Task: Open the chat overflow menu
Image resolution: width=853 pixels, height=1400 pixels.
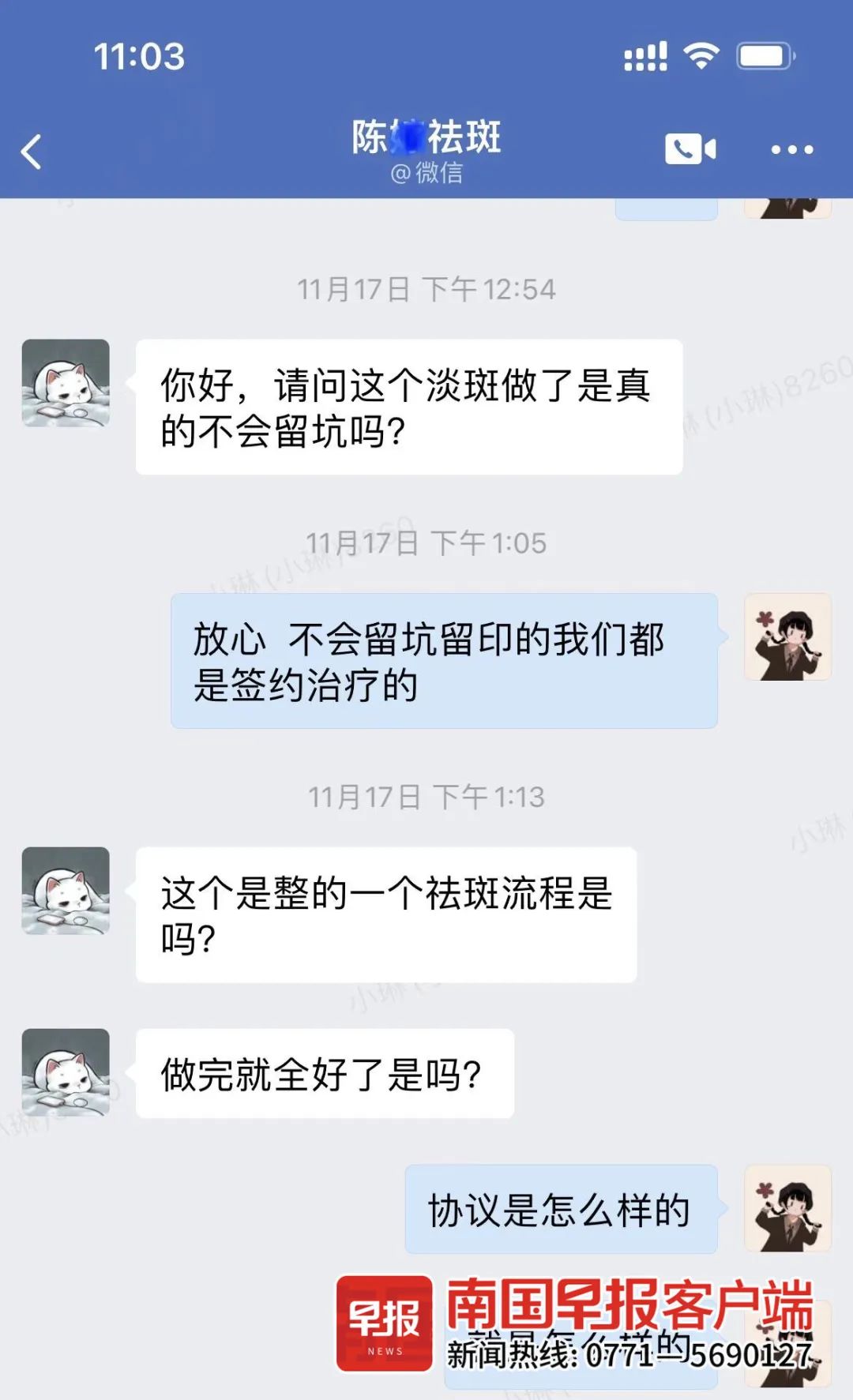Action: (x=791, y=149)
